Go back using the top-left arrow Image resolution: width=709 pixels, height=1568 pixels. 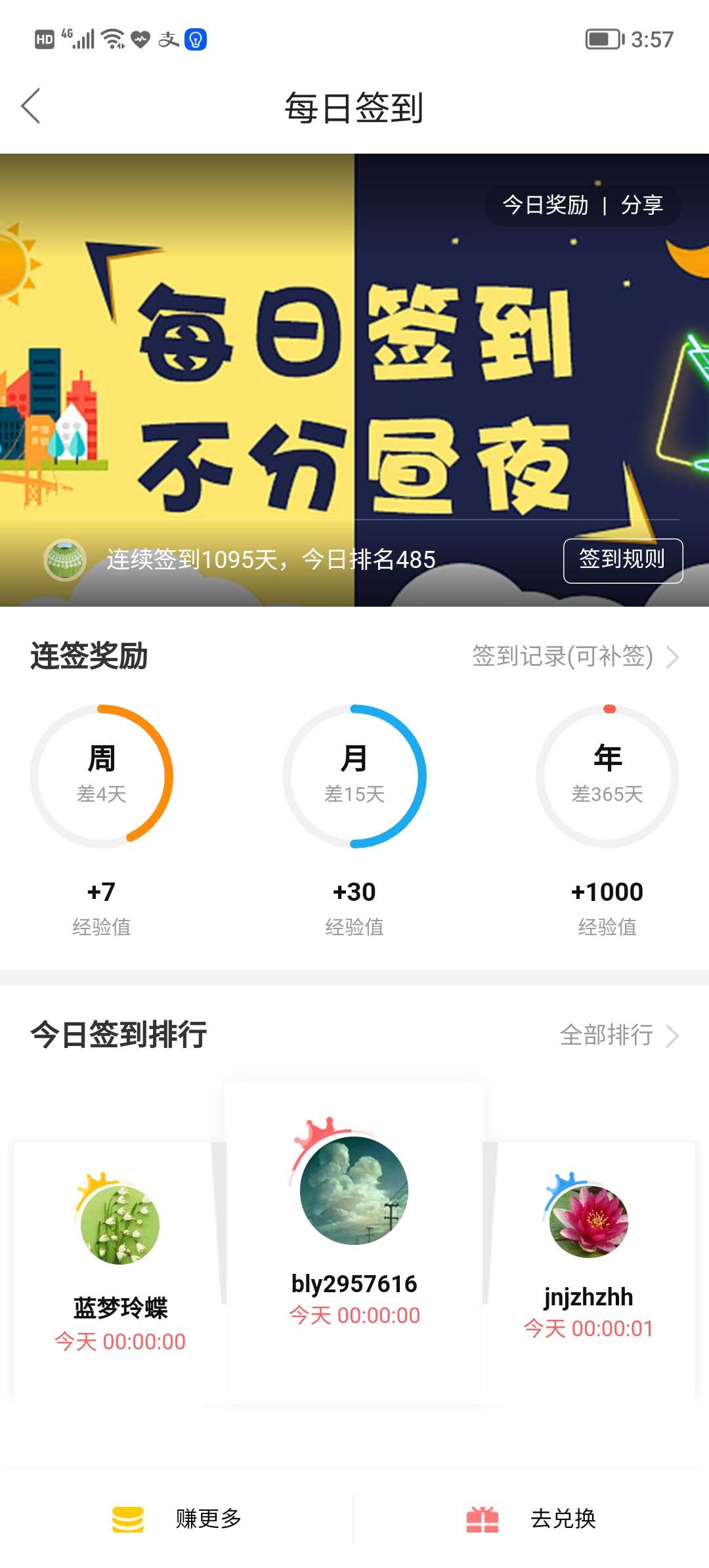[x=31, y=106]
